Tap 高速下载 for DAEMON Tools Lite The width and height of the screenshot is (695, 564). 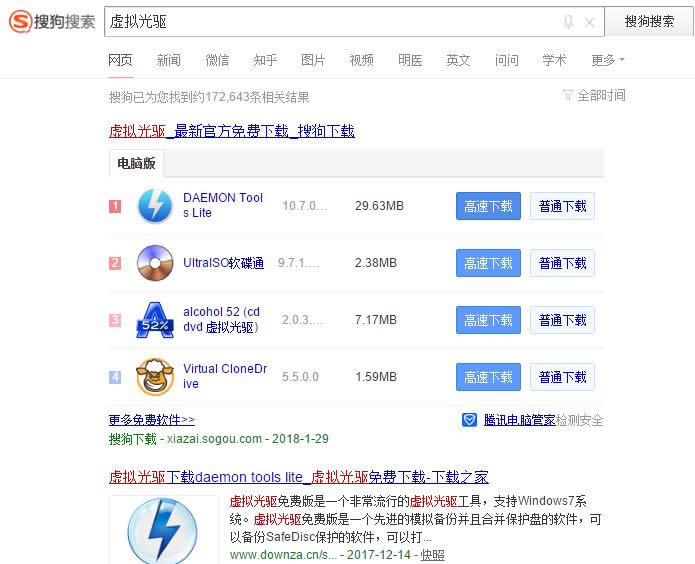click(x=488, y=206)
